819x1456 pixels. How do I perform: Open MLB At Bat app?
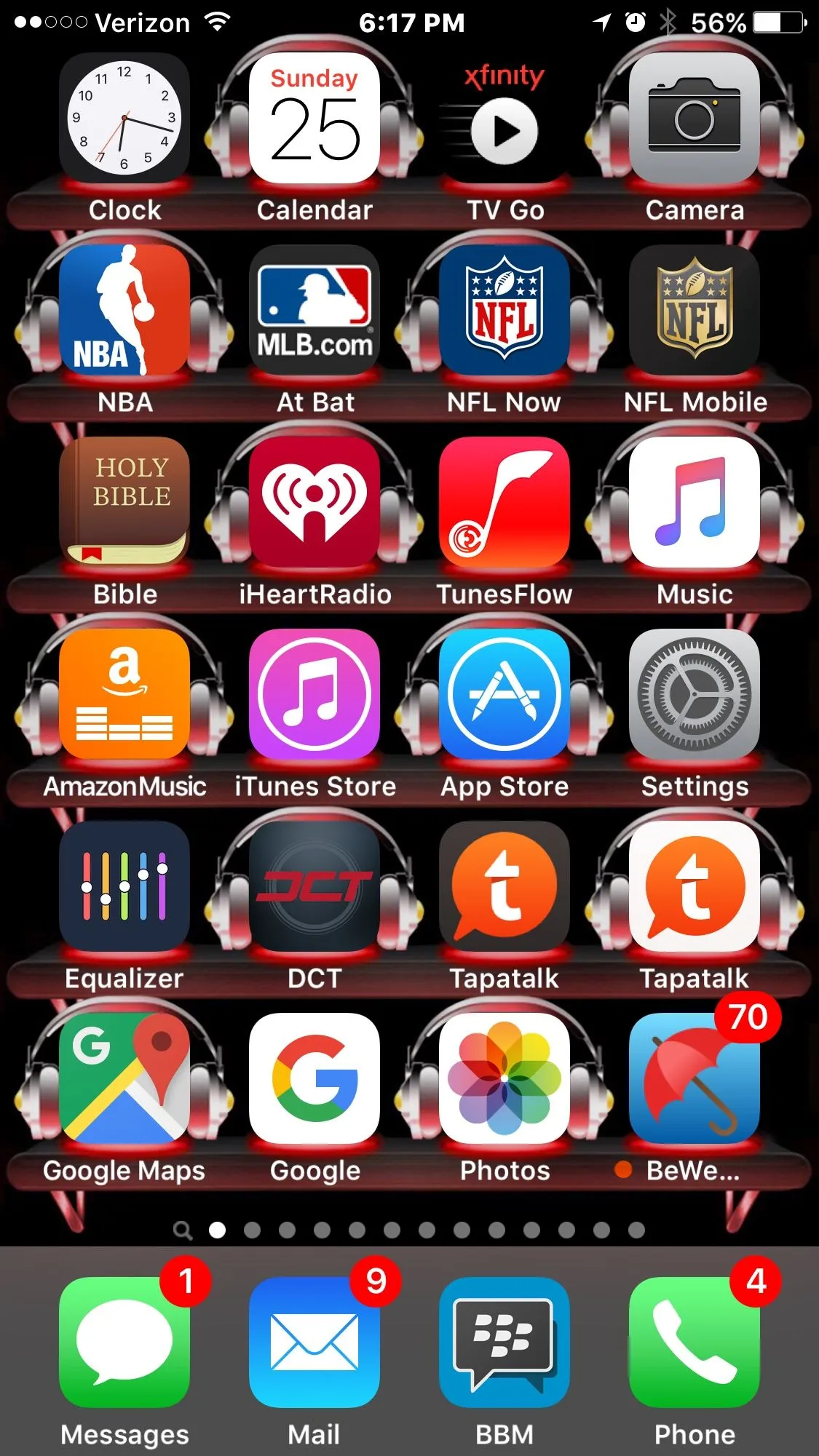[x=314, y=311]
